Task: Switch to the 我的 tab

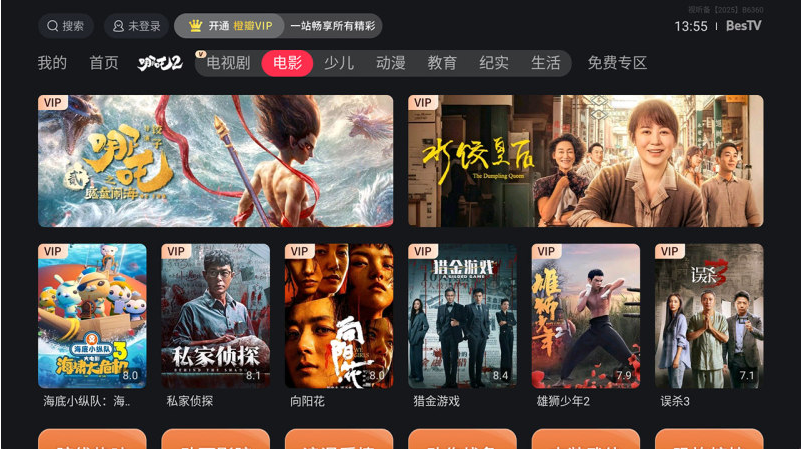Action: click(x=52, y=63)
